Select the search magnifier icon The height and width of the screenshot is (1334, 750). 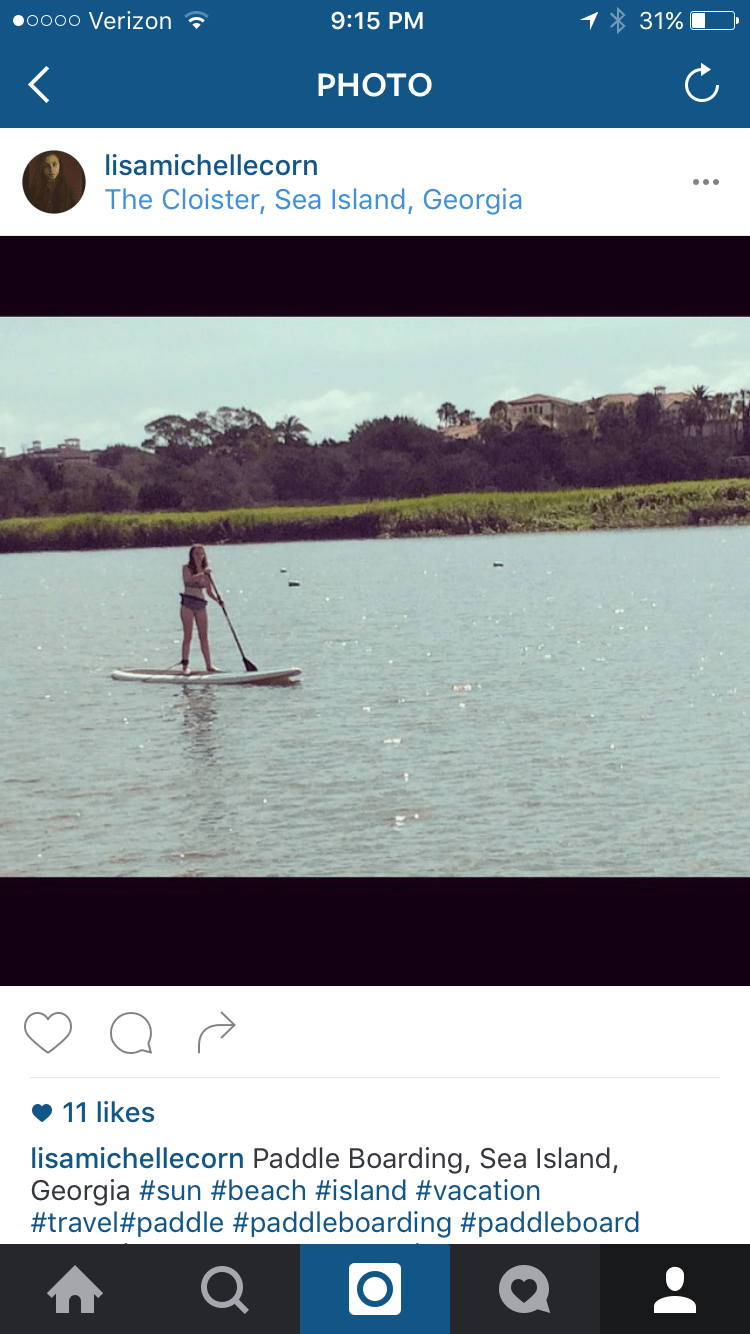[x=225, y=1289]
